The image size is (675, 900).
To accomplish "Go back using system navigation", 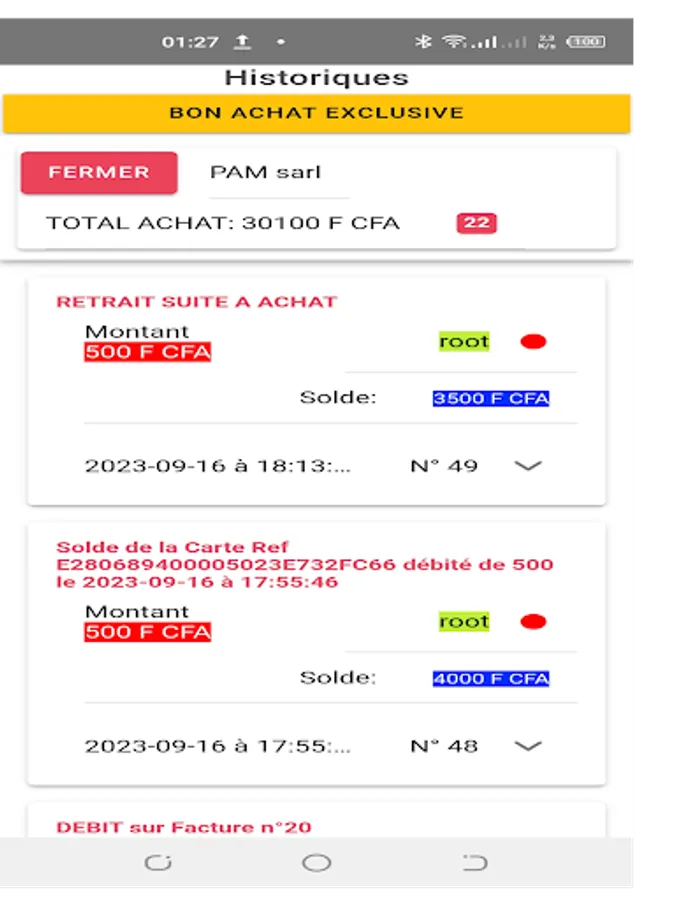I will coord(475,863).
